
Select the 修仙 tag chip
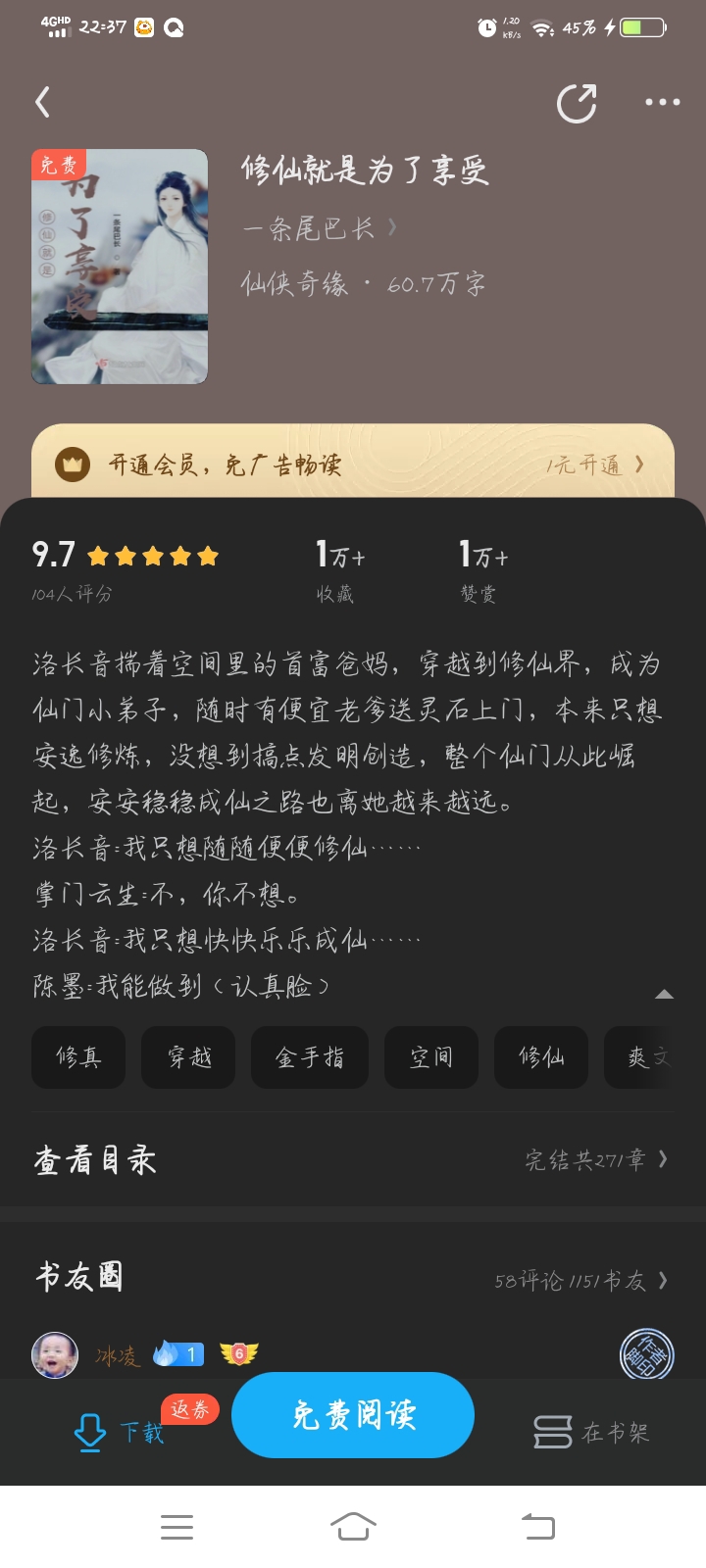541,1057
